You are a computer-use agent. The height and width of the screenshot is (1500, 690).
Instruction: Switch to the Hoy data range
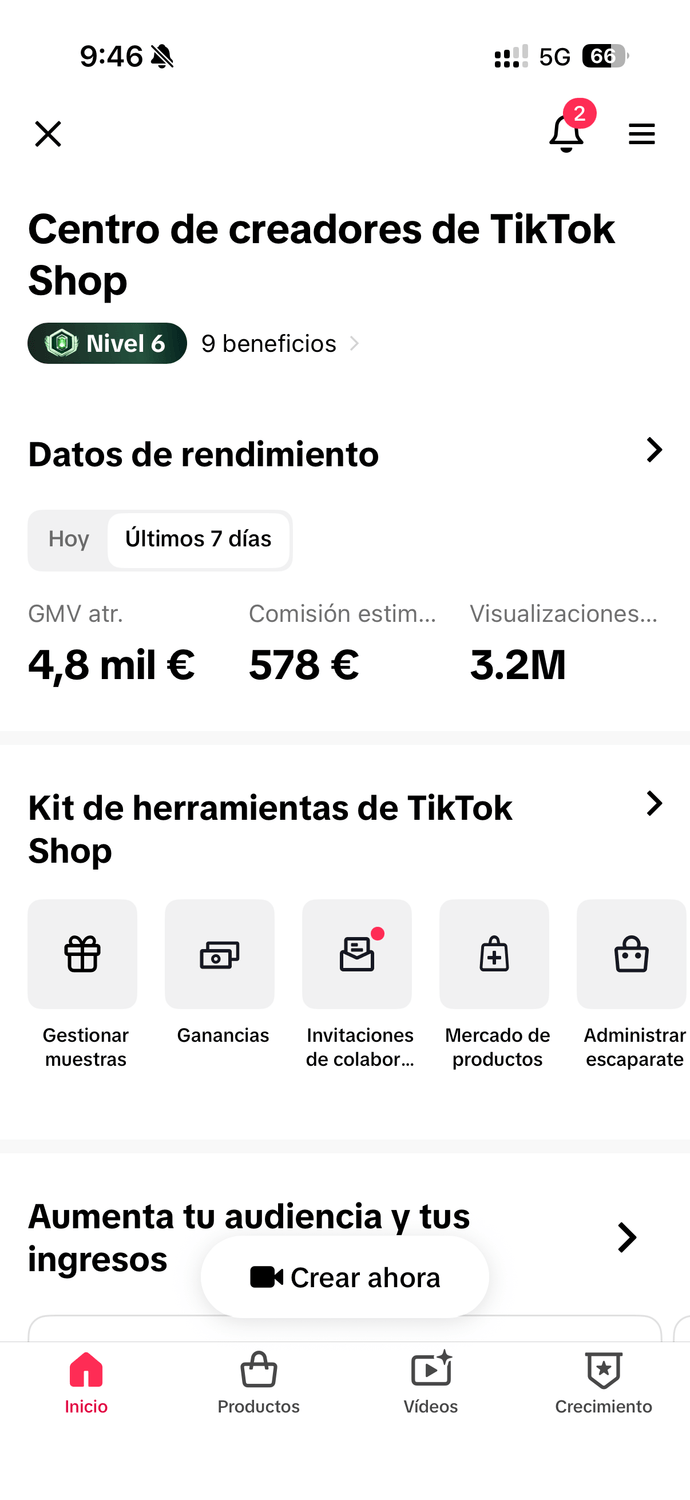coord(69,539)
